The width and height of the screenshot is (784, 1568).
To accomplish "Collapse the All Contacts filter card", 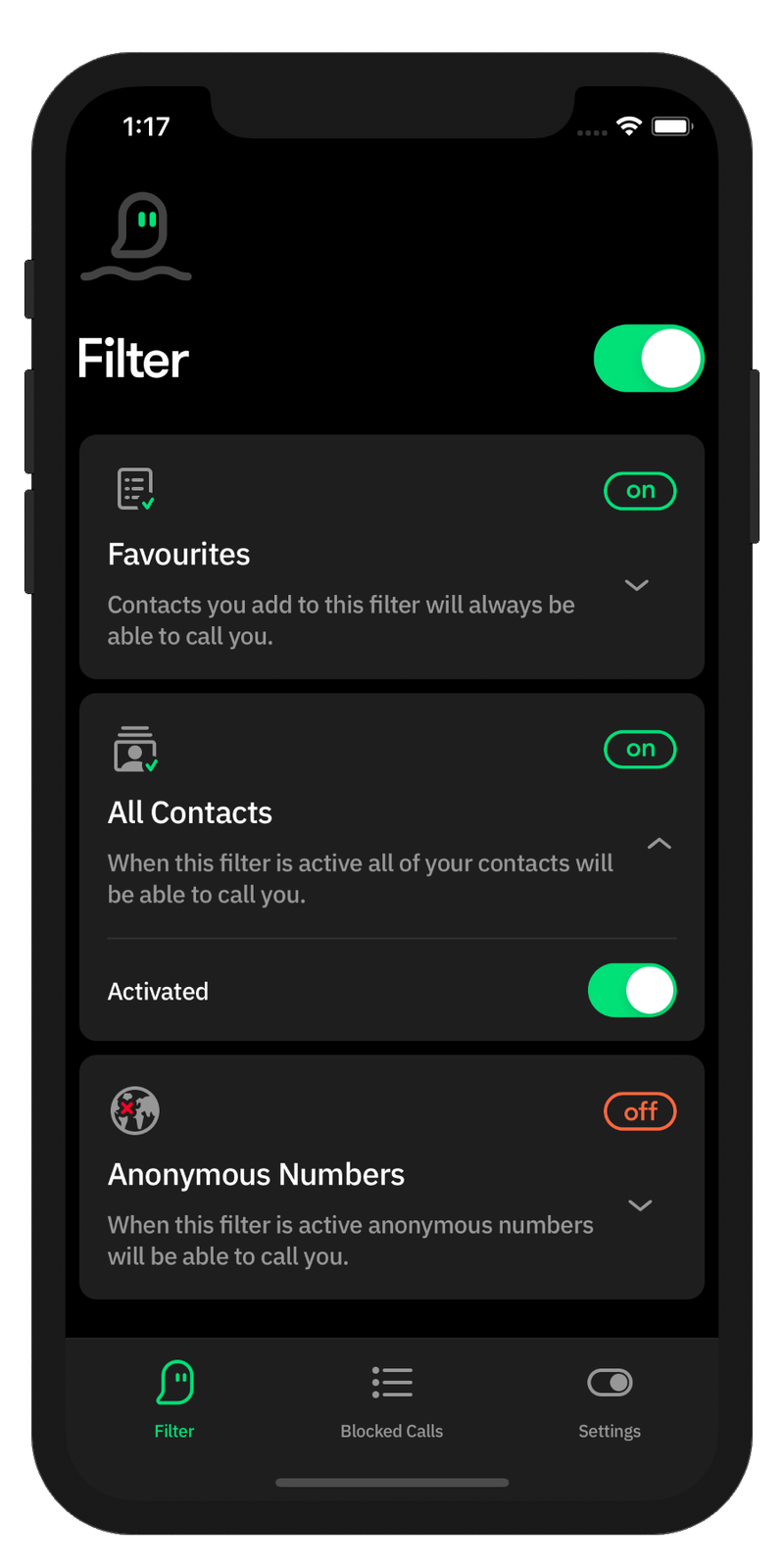I will click(x=660, y=844).
